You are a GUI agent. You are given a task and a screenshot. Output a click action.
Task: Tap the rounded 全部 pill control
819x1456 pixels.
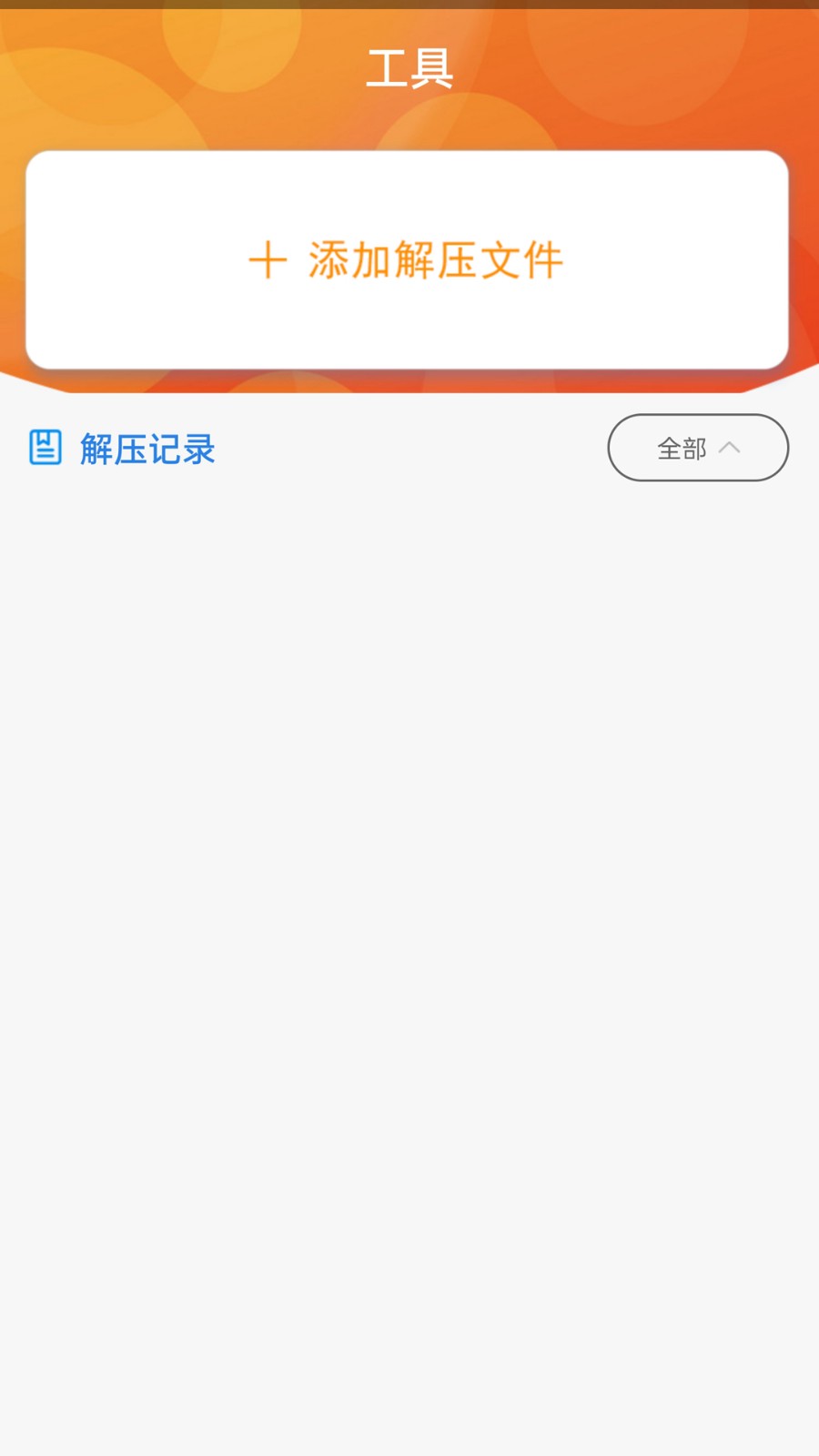697,447
